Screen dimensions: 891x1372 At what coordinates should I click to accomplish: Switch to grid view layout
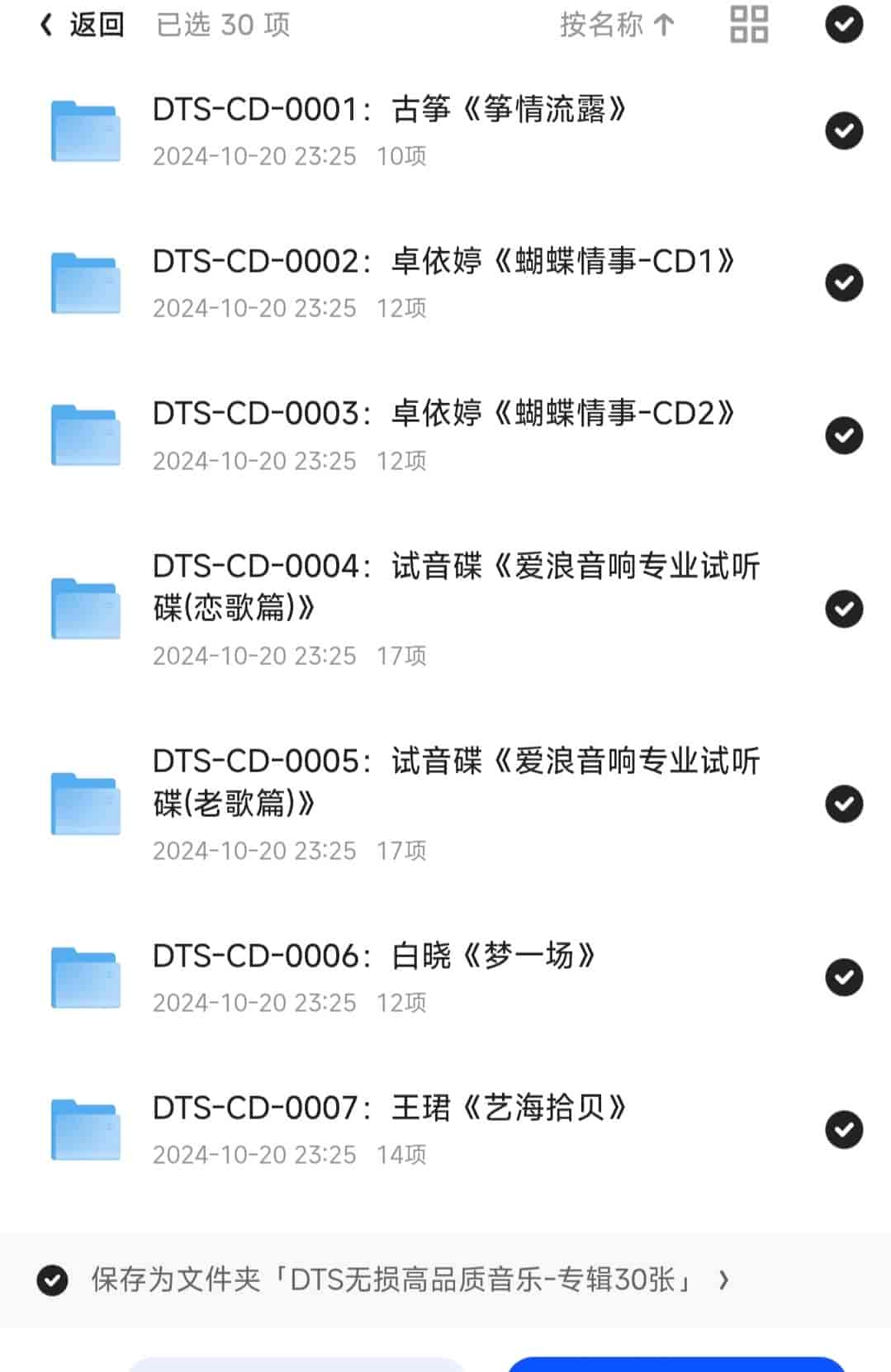pyautogui.click(x=749, y=25)
